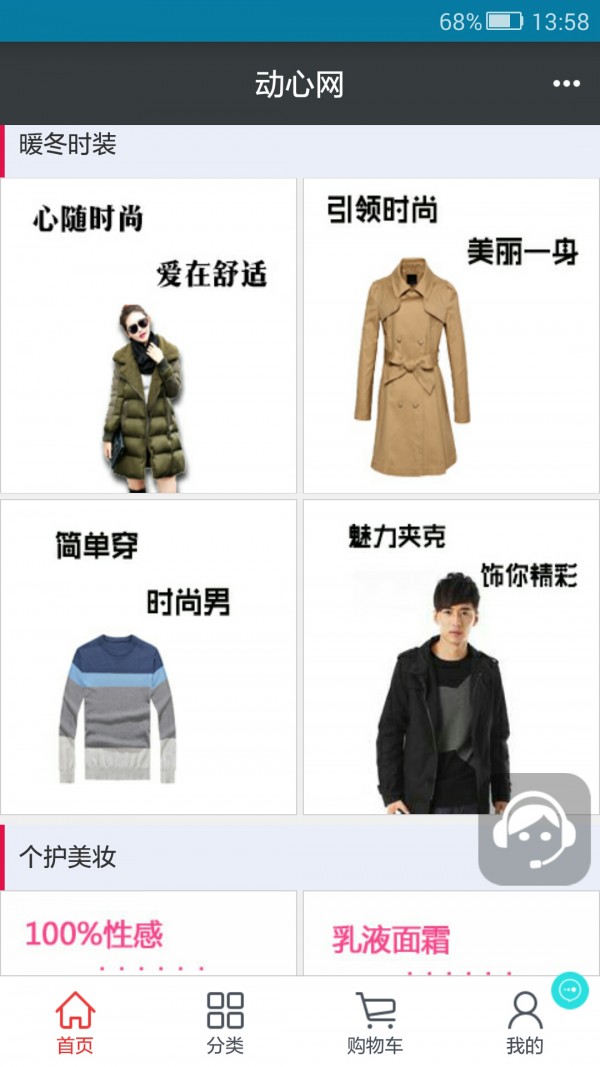Viewport: 600px width, 1067px height.
Task: Open the khaki trench coat tile
Action: click(451, 336)
